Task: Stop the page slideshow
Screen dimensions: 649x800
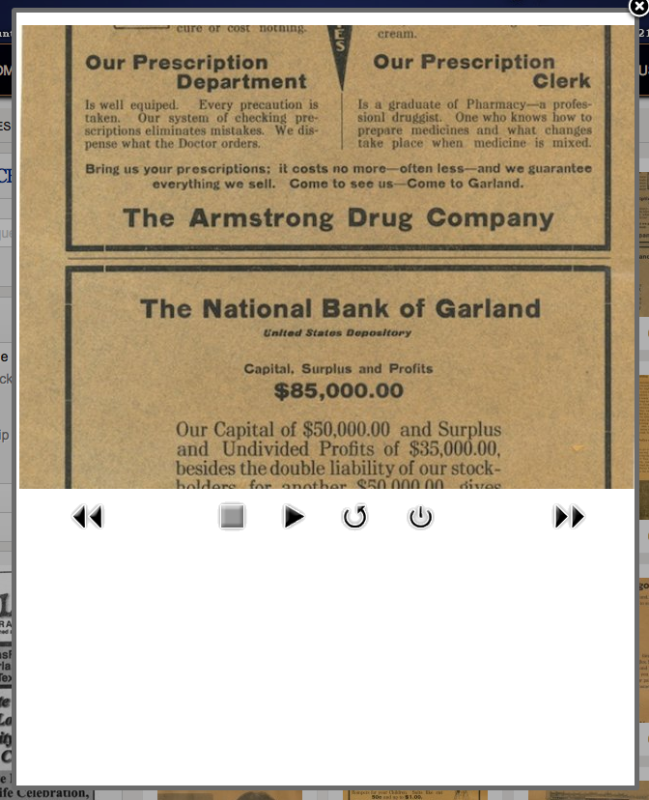Action: [x=232, y=517]
